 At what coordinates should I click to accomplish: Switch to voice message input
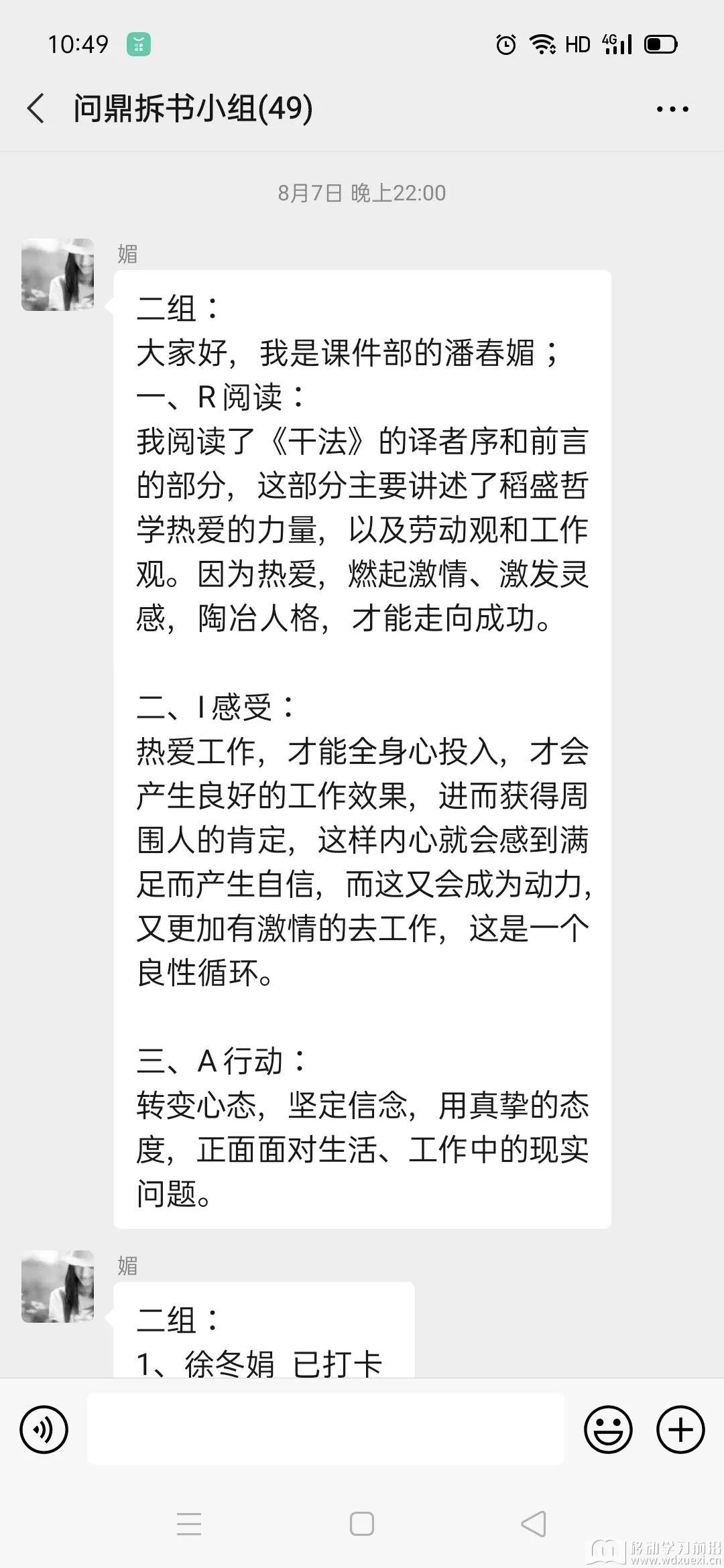click(44, 1429)
